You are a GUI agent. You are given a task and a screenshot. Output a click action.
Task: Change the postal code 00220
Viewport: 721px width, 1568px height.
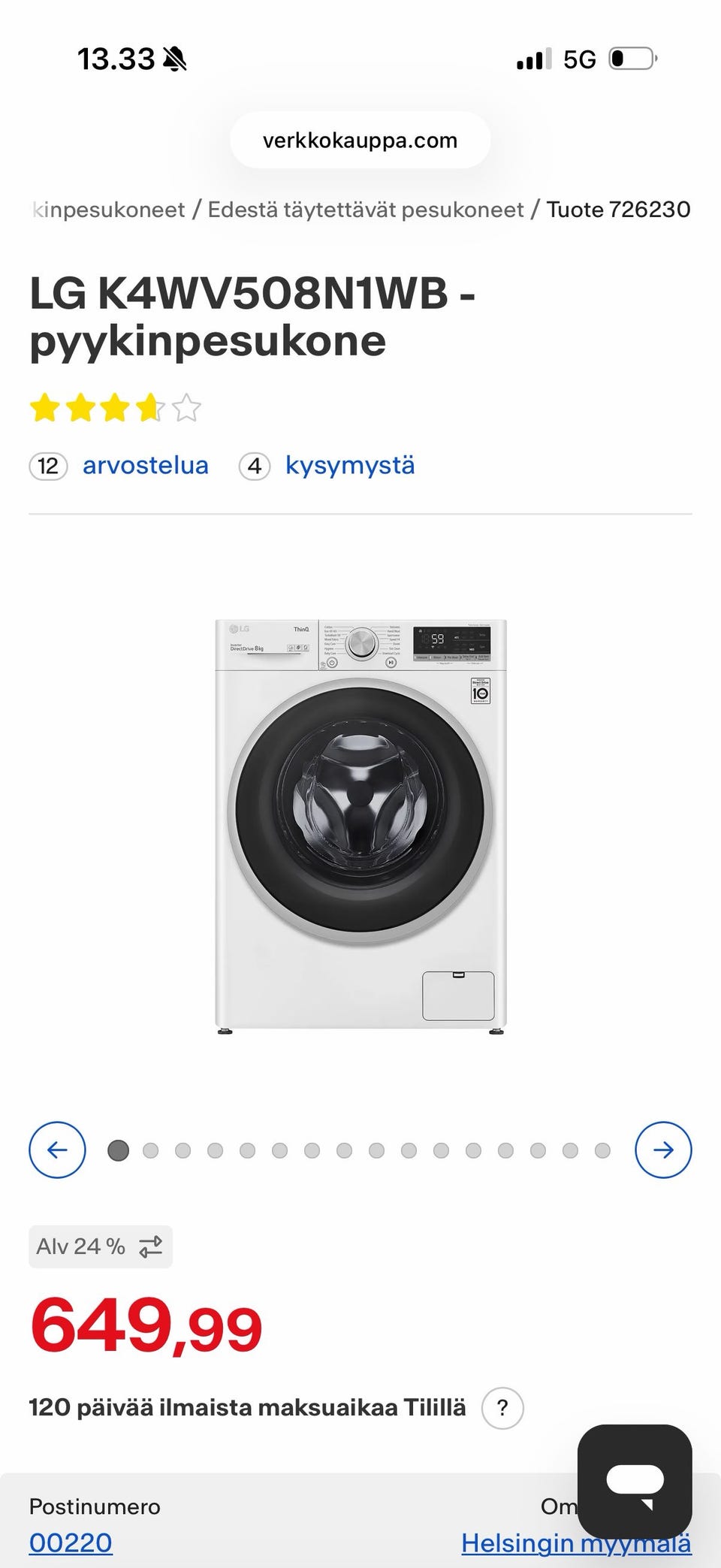pos(71,1542)
